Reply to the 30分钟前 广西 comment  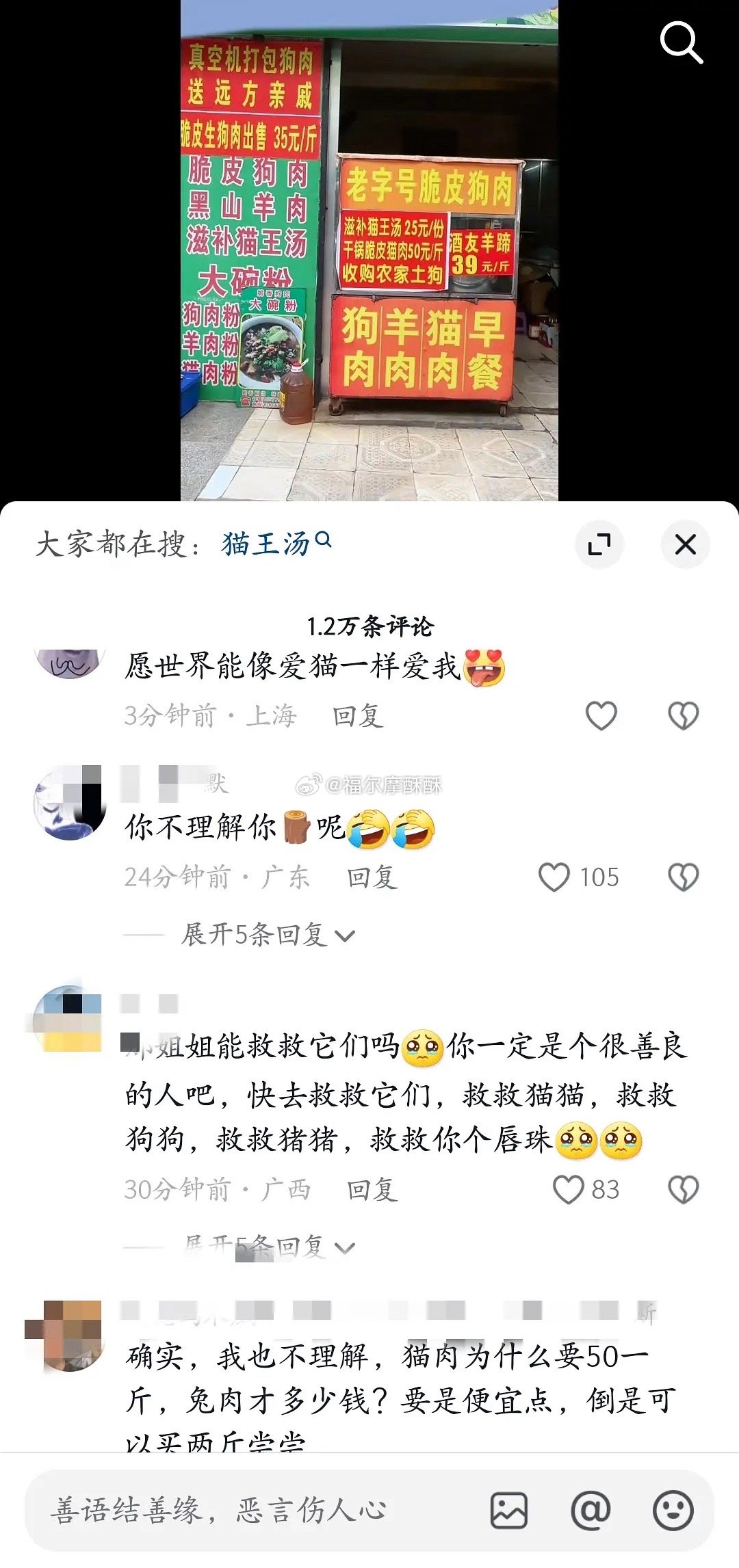point(372,1190)
